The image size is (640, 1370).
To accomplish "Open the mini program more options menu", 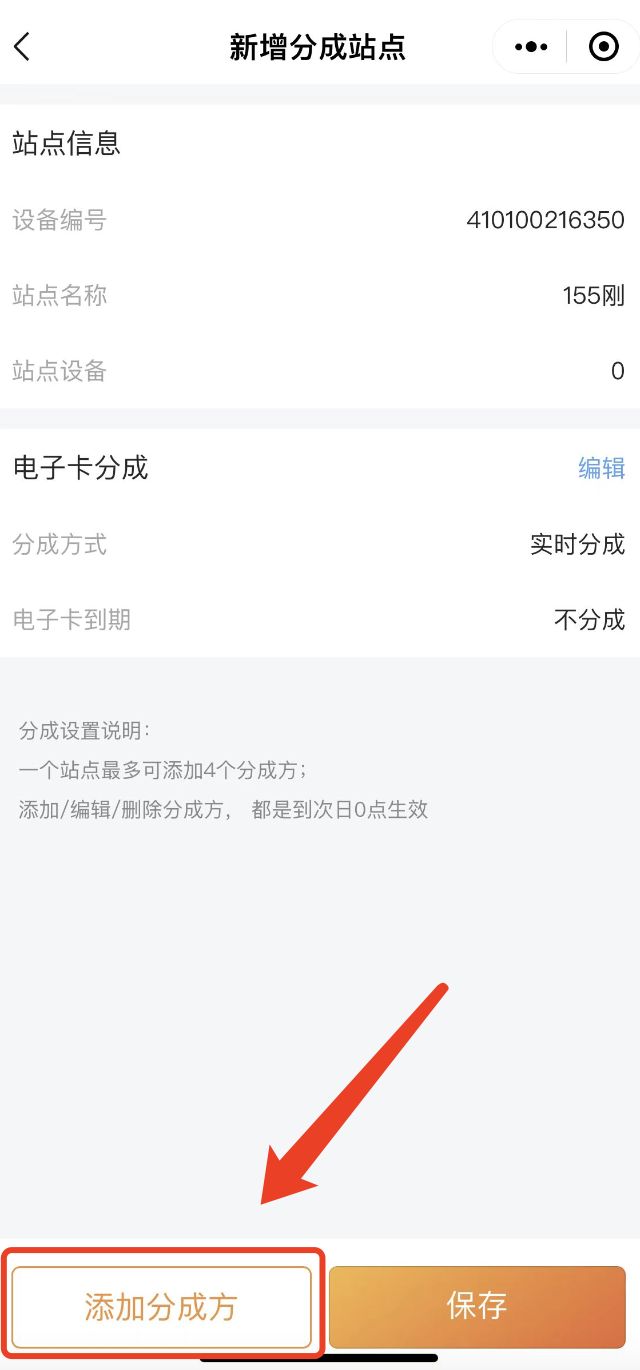I will click(530, 46).
